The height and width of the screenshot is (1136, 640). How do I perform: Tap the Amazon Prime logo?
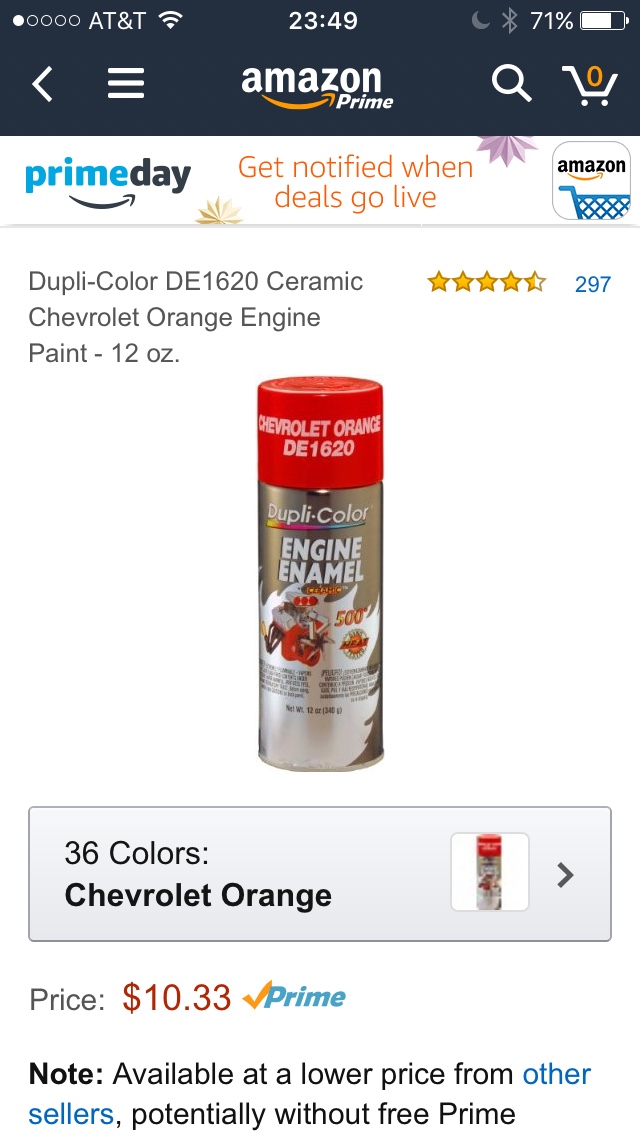[x=317, y=87]
